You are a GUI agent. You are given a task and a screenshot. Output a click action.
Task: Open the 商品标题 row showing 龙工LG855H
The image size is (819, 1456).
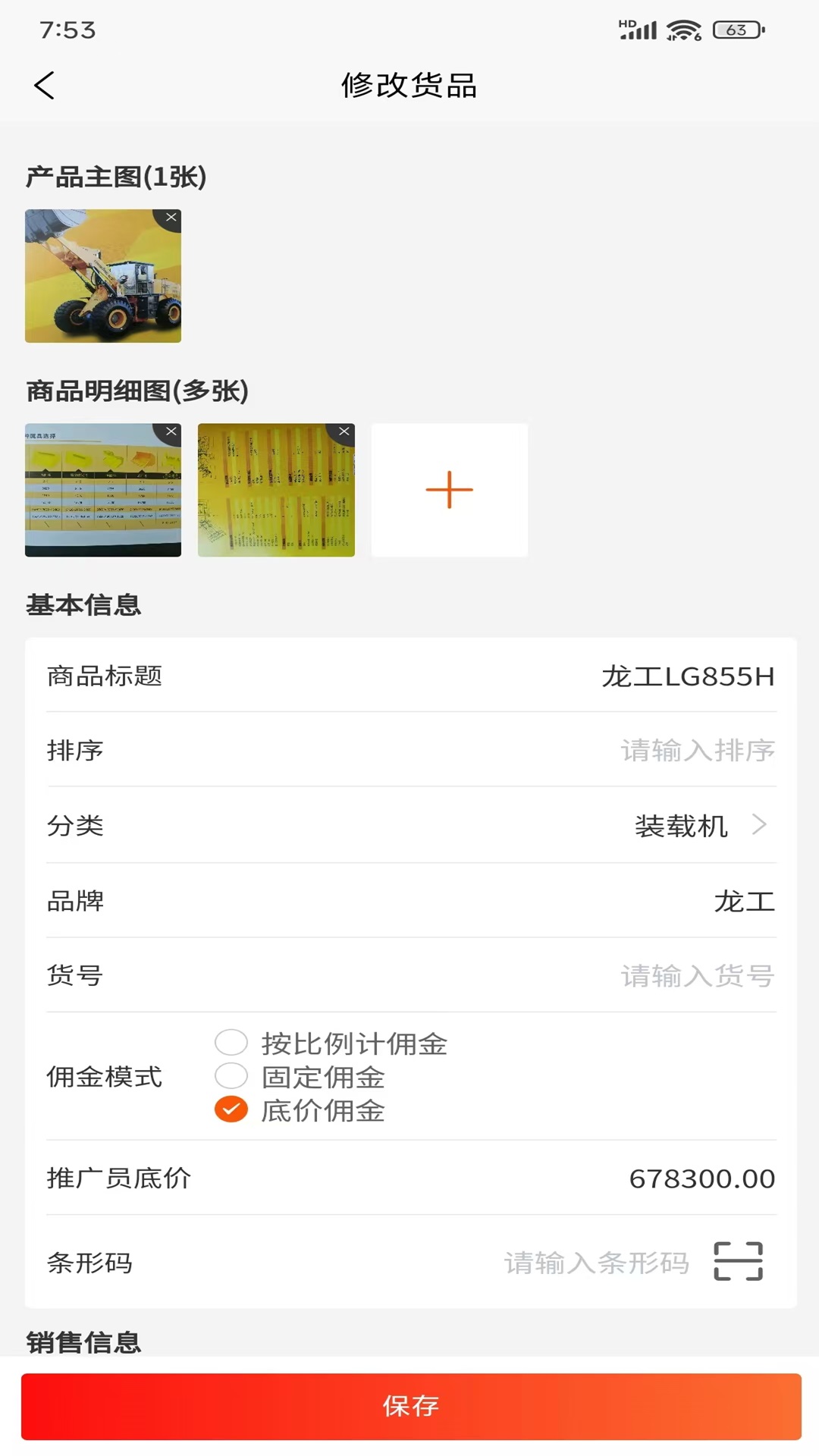click(x=686, y=677)
